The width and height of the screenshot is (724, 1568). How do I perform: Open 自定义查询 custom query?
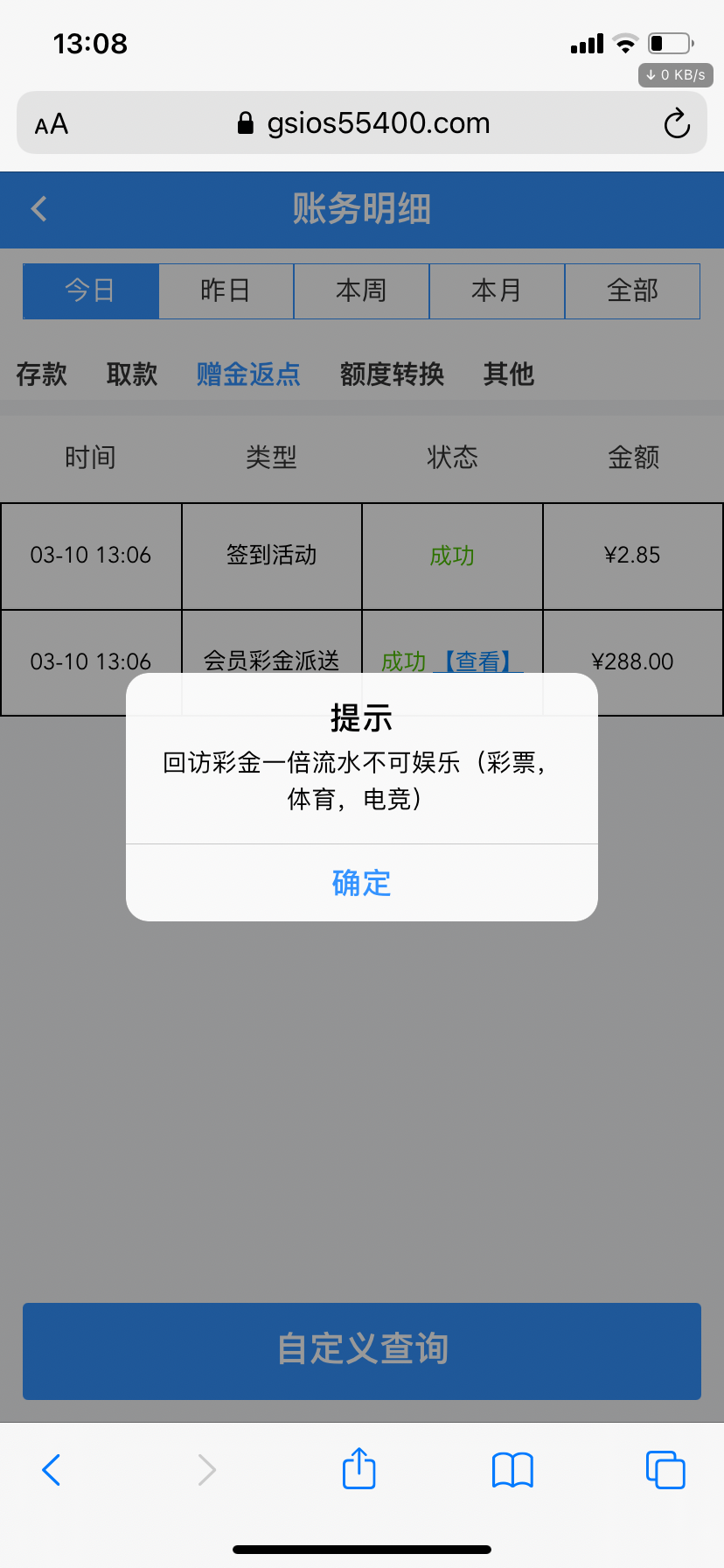pyautogui.click(x=362, y=1349)
